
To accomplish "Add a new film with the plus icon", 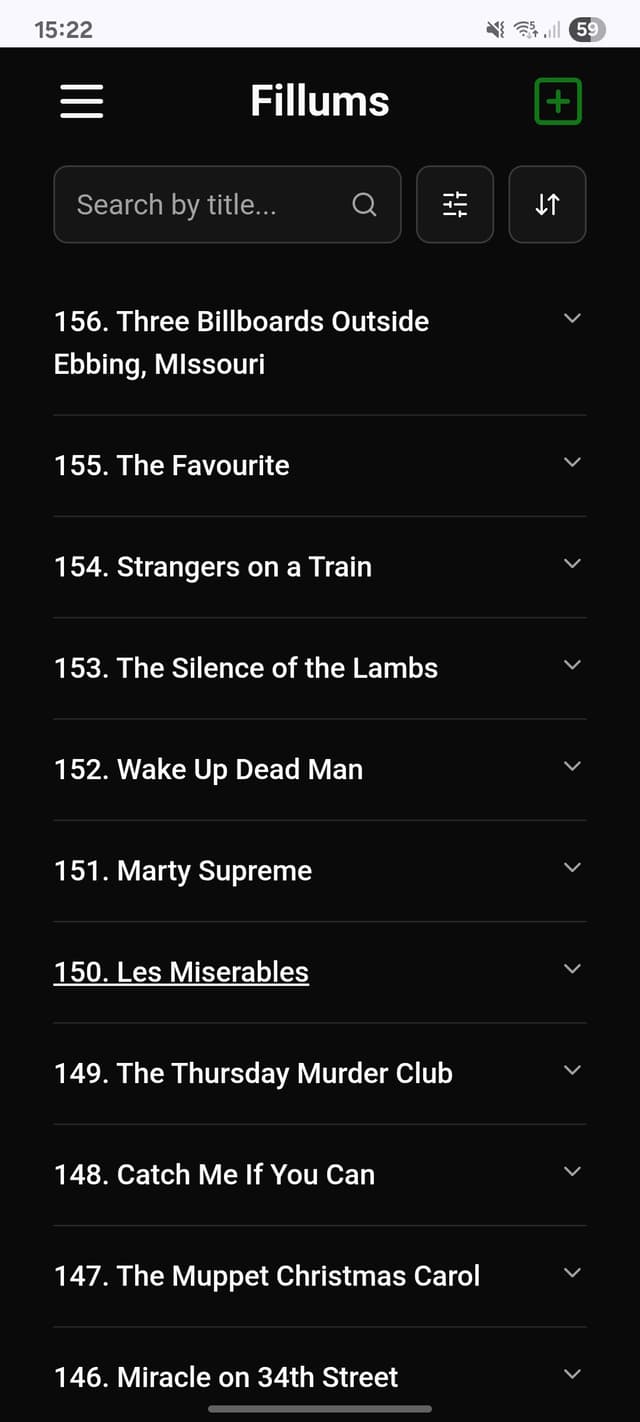I will (558, 102).
